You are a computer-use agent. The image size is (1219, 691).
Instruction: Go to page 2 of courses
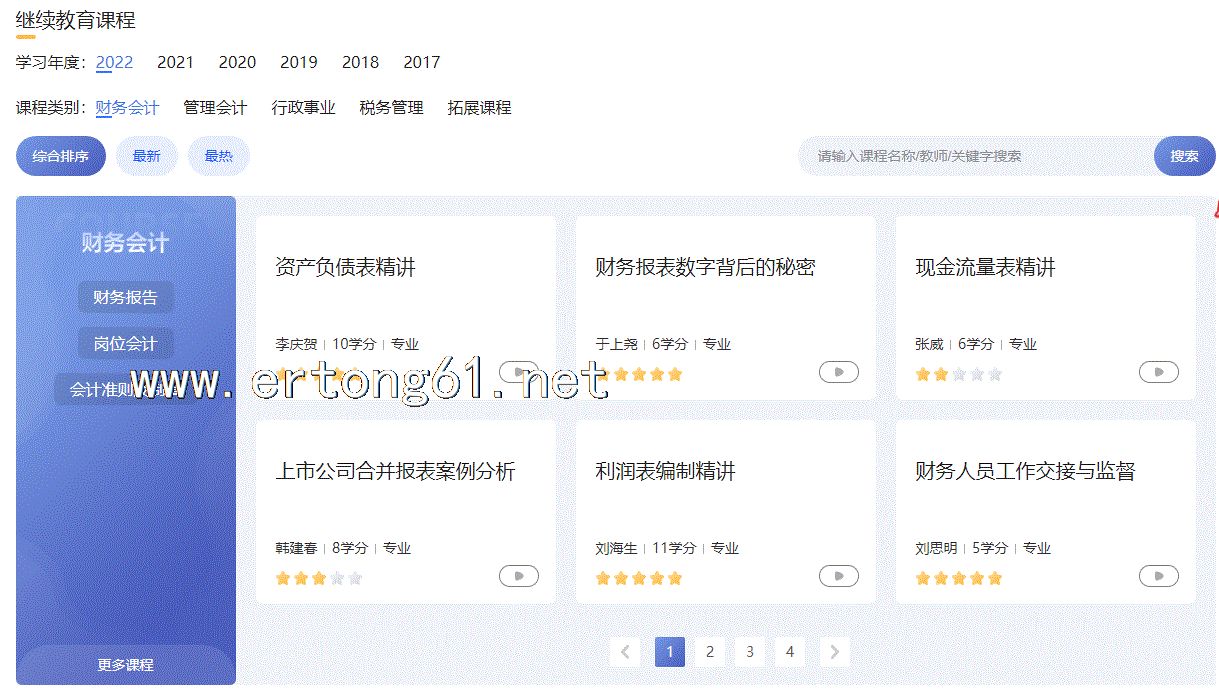pos(709,652)
